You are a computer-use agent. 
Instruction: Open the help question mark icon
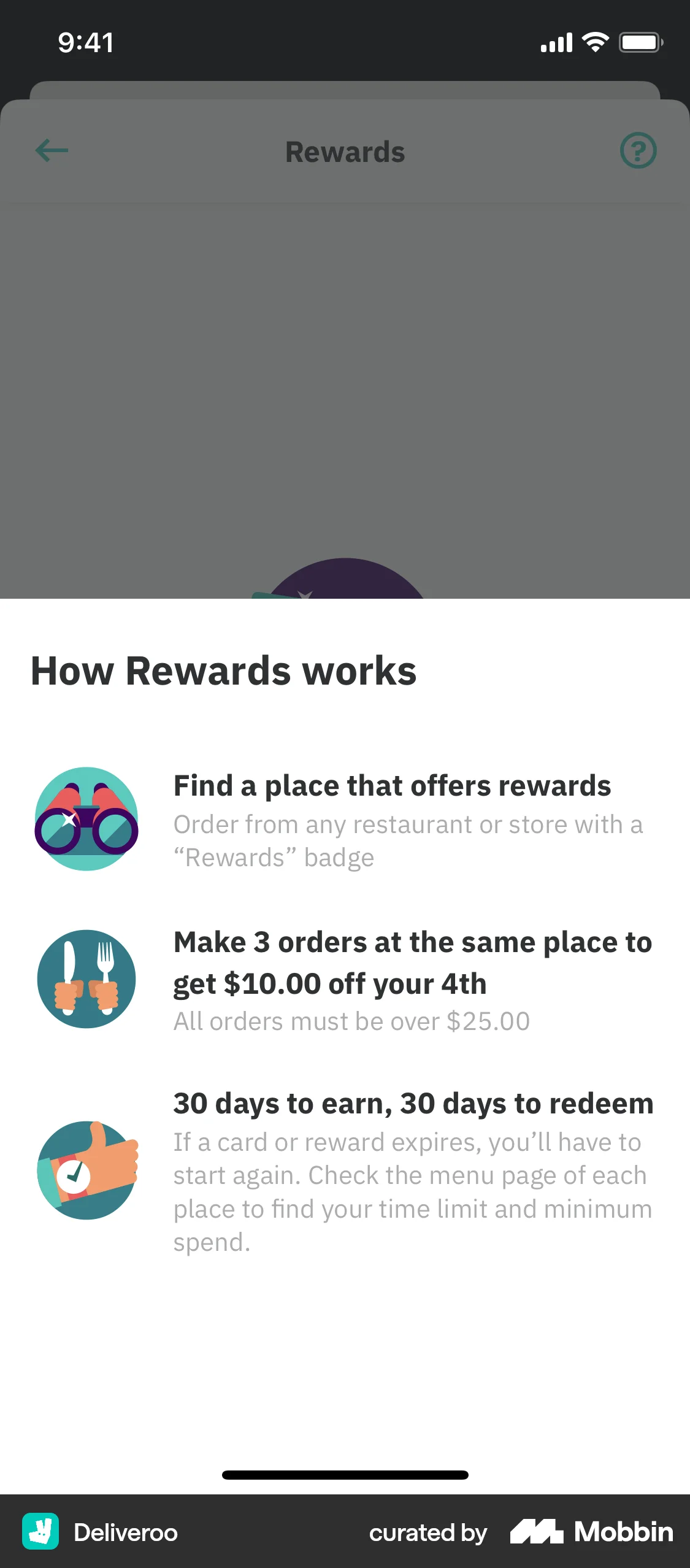(638, 150)
